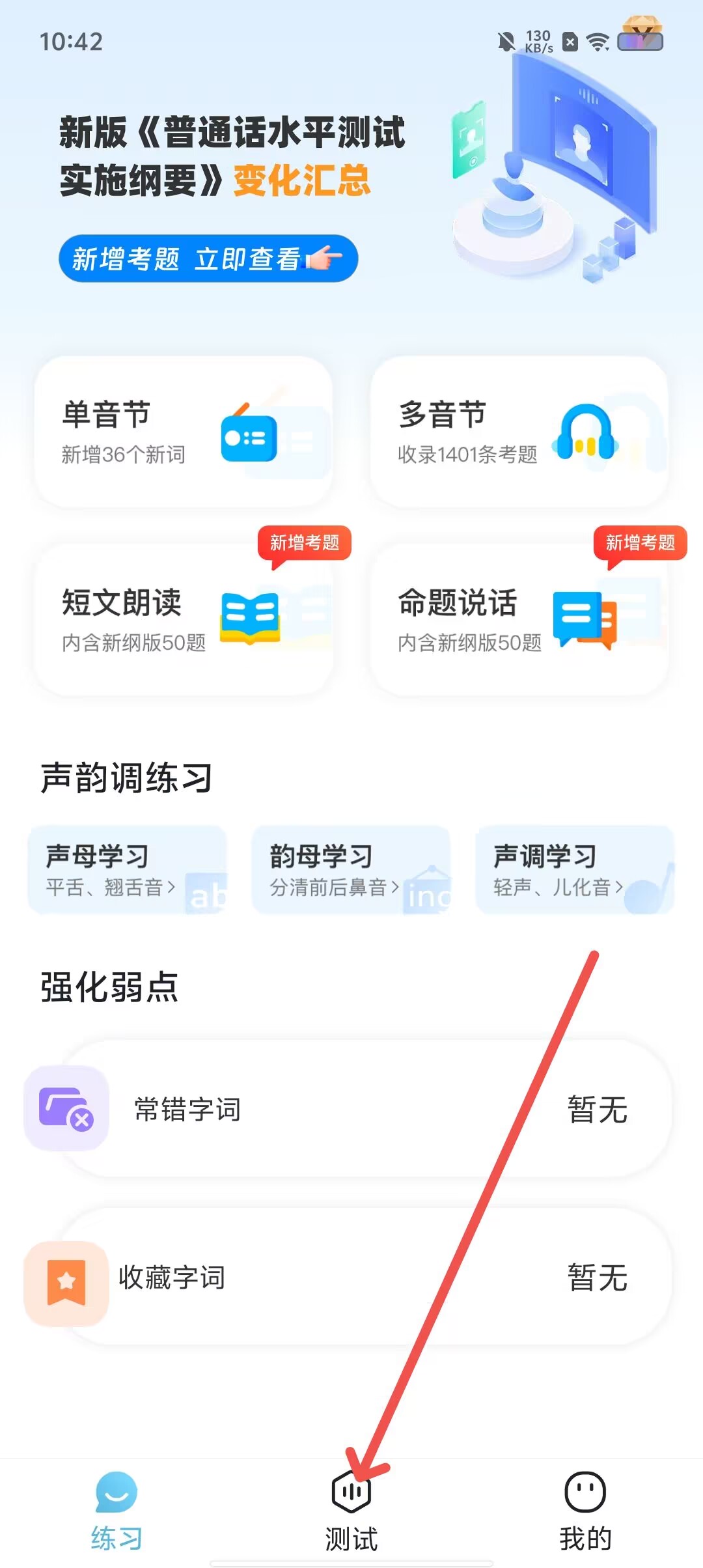Open the 单音节 practice card
This screenshot has height=1568, width=703.
(184, 432)
